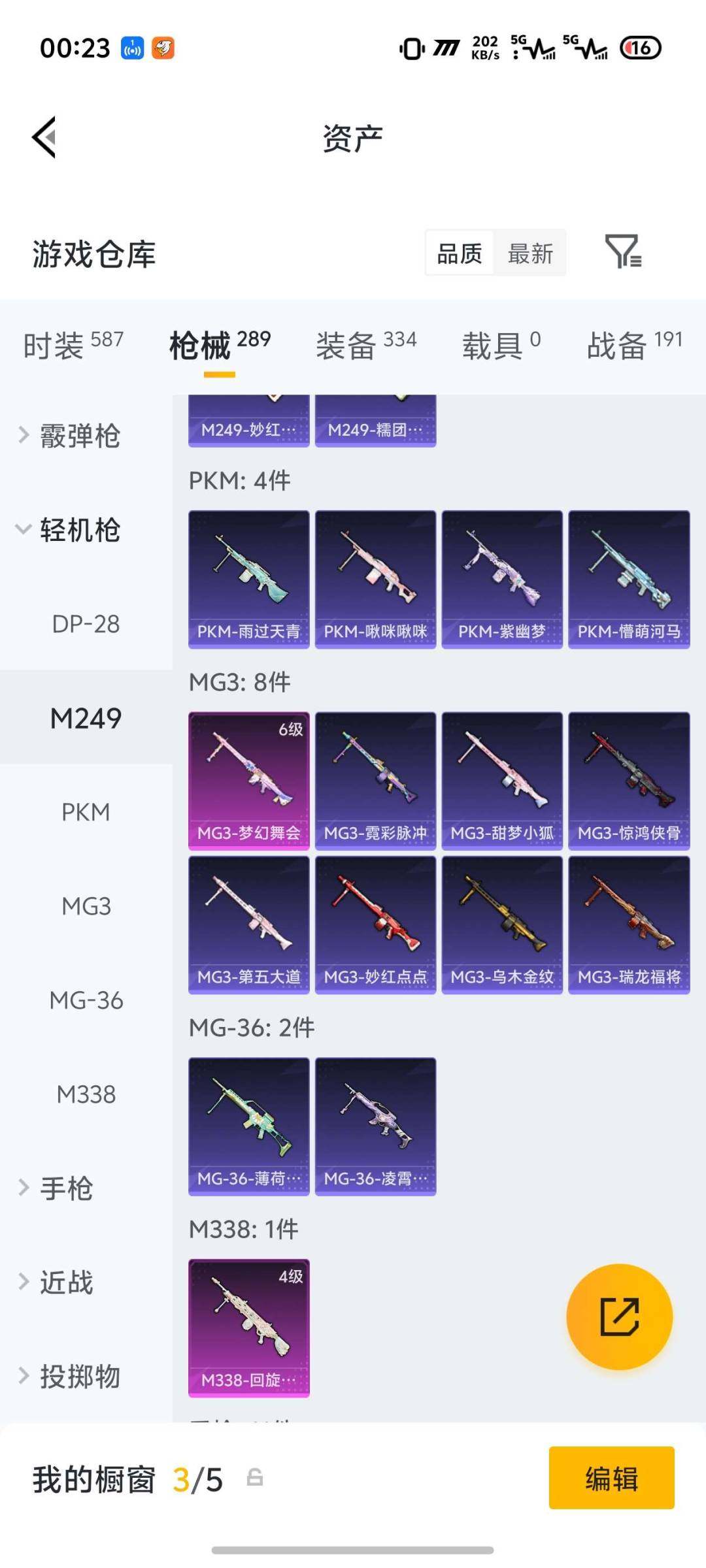
Task: Edit my showcase with 编辑
Action: 611,1478
